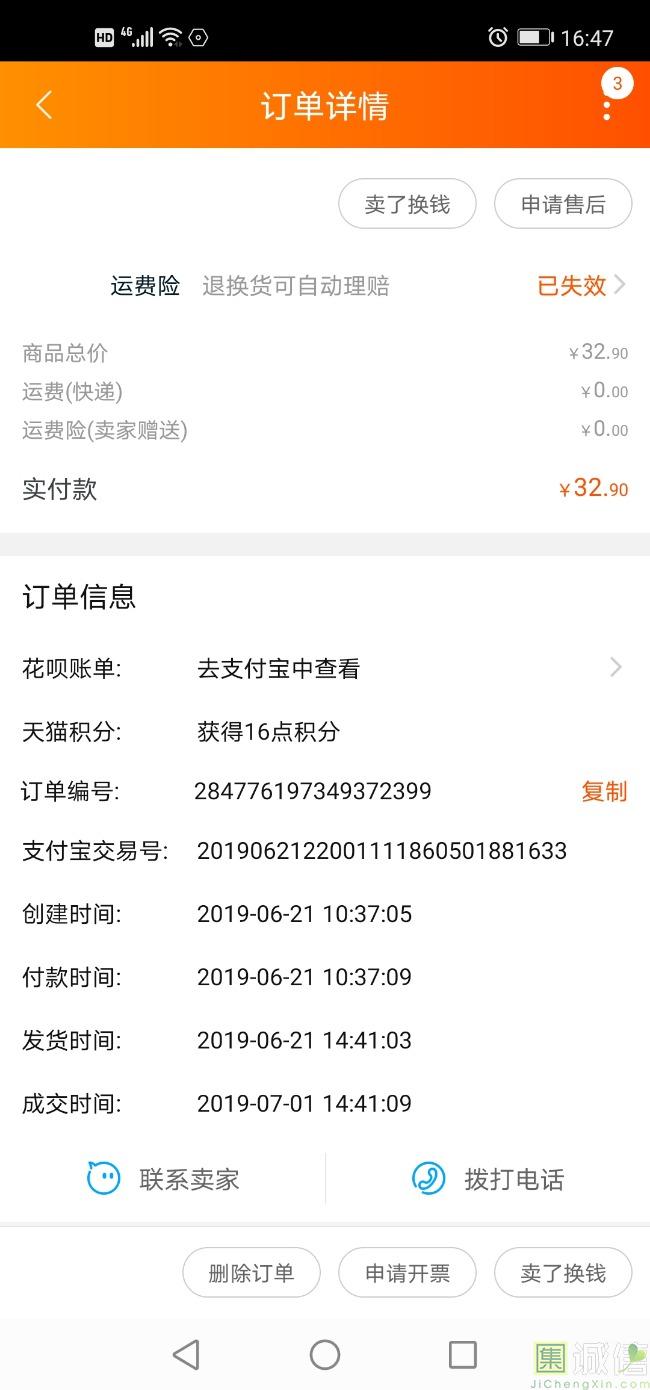The height and width of the screenshot is (1390, 650).
Task: Delete this order with 删除订单
Action: (251, 1273)
